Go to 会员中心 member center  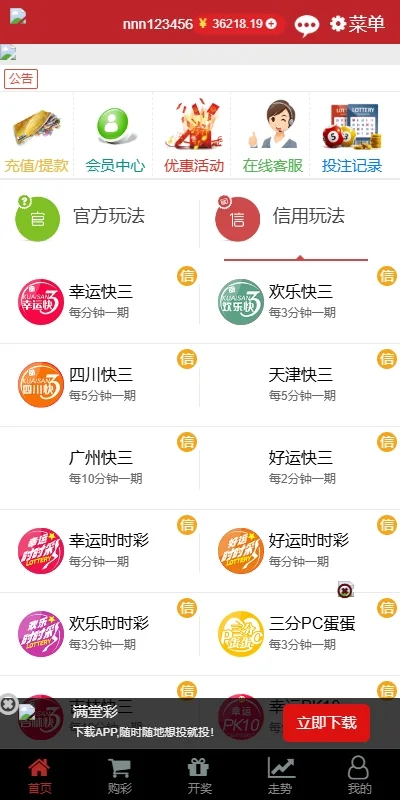coord(115,136)
